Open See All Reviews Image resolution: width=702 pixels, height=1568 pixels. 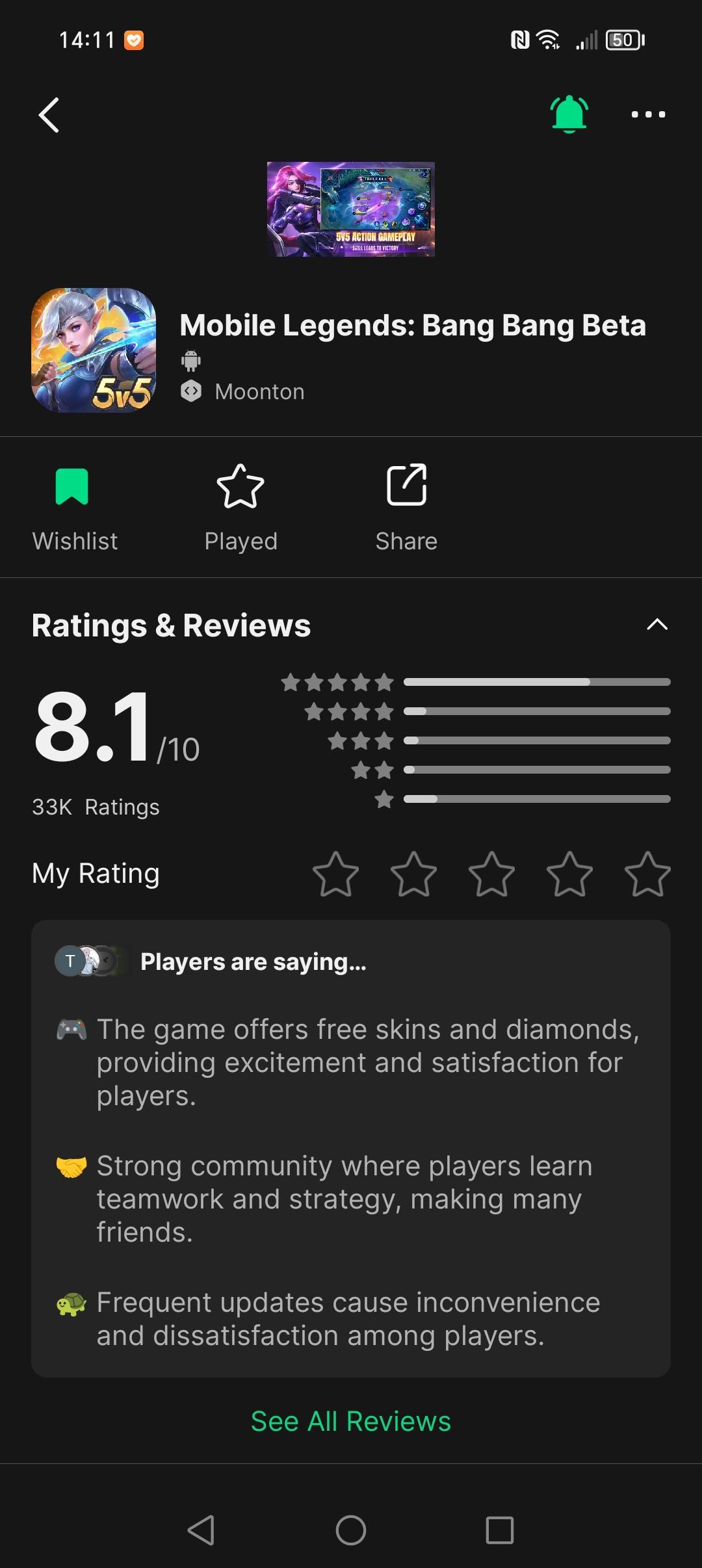click(x=350, y=1421)
